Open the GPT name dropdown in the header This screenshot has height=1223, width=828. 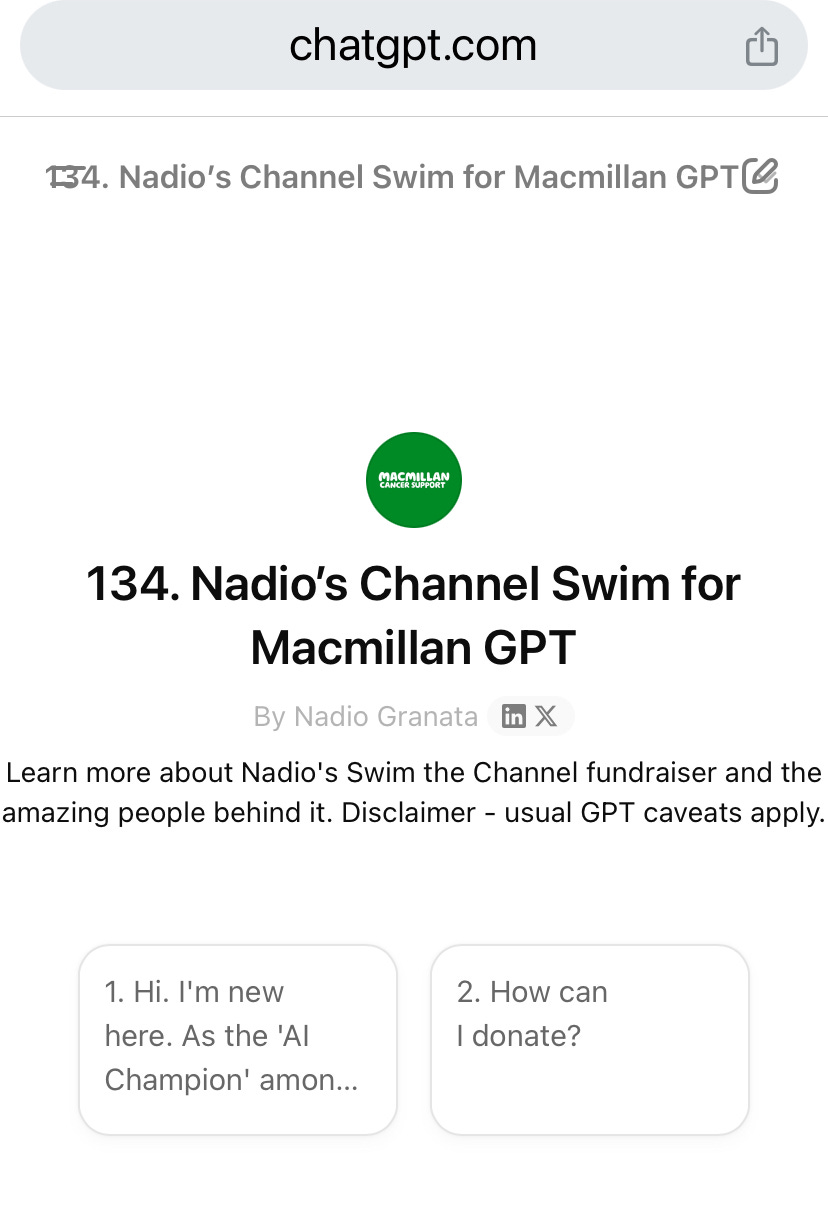(x=420, y=178)
